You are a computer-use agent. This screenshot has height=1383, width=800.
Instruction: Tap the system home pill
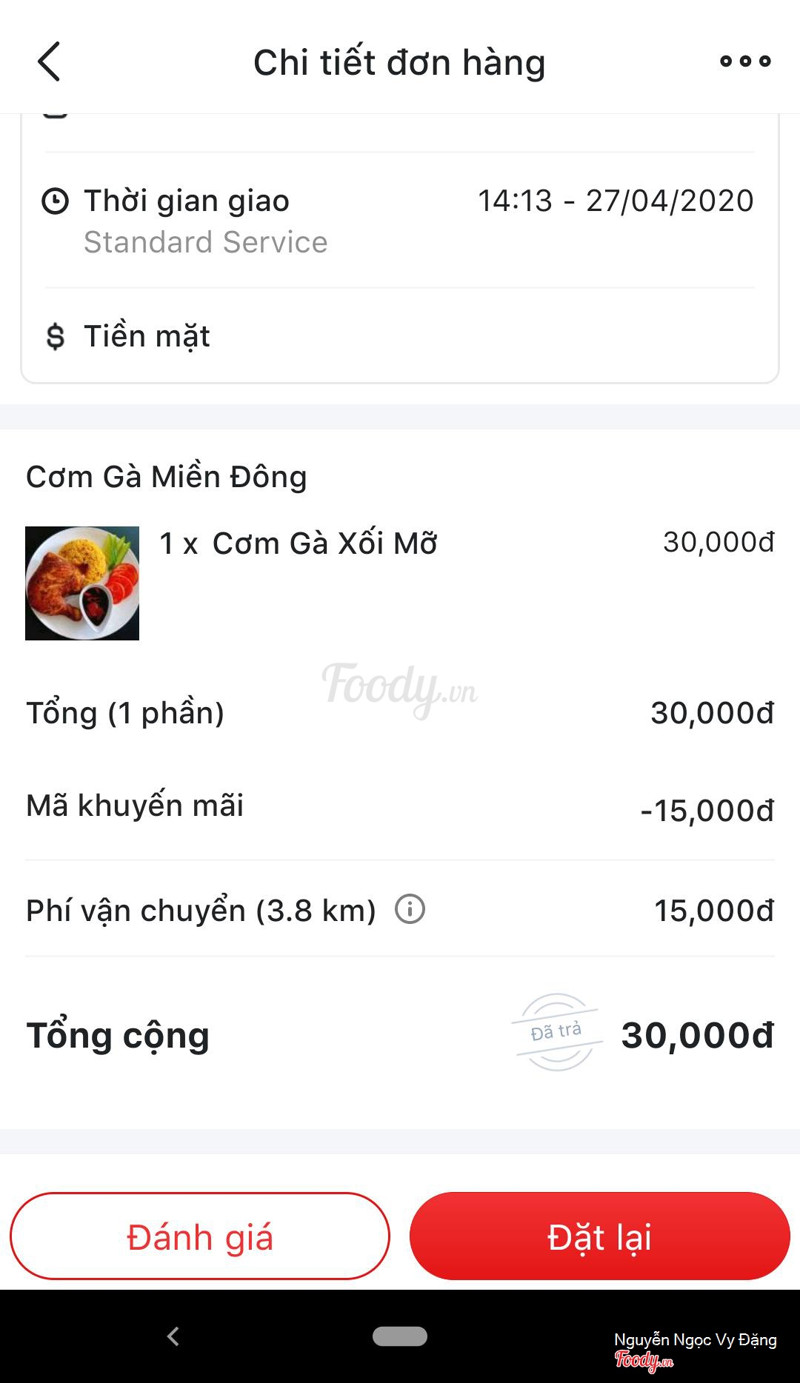tap(400, 1336)
